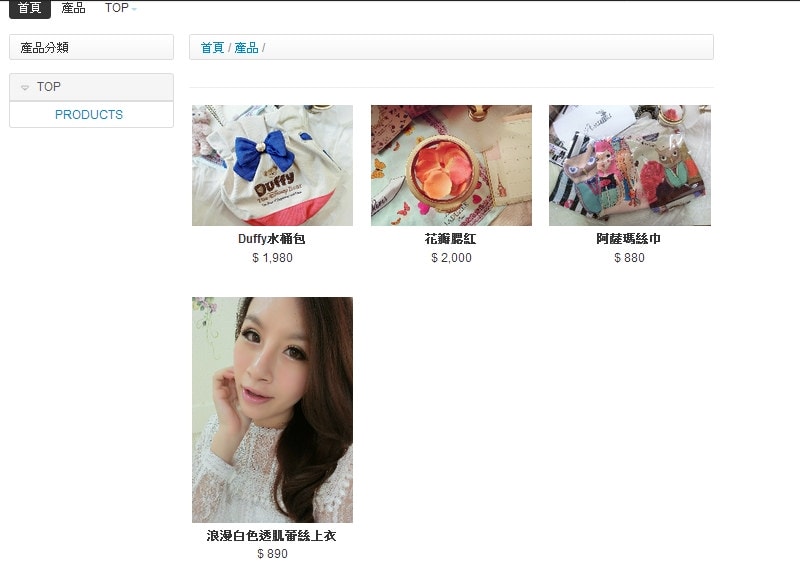Open the PRODUCTS category link
This screenshot has width=800, height=569.
(89, 115)
